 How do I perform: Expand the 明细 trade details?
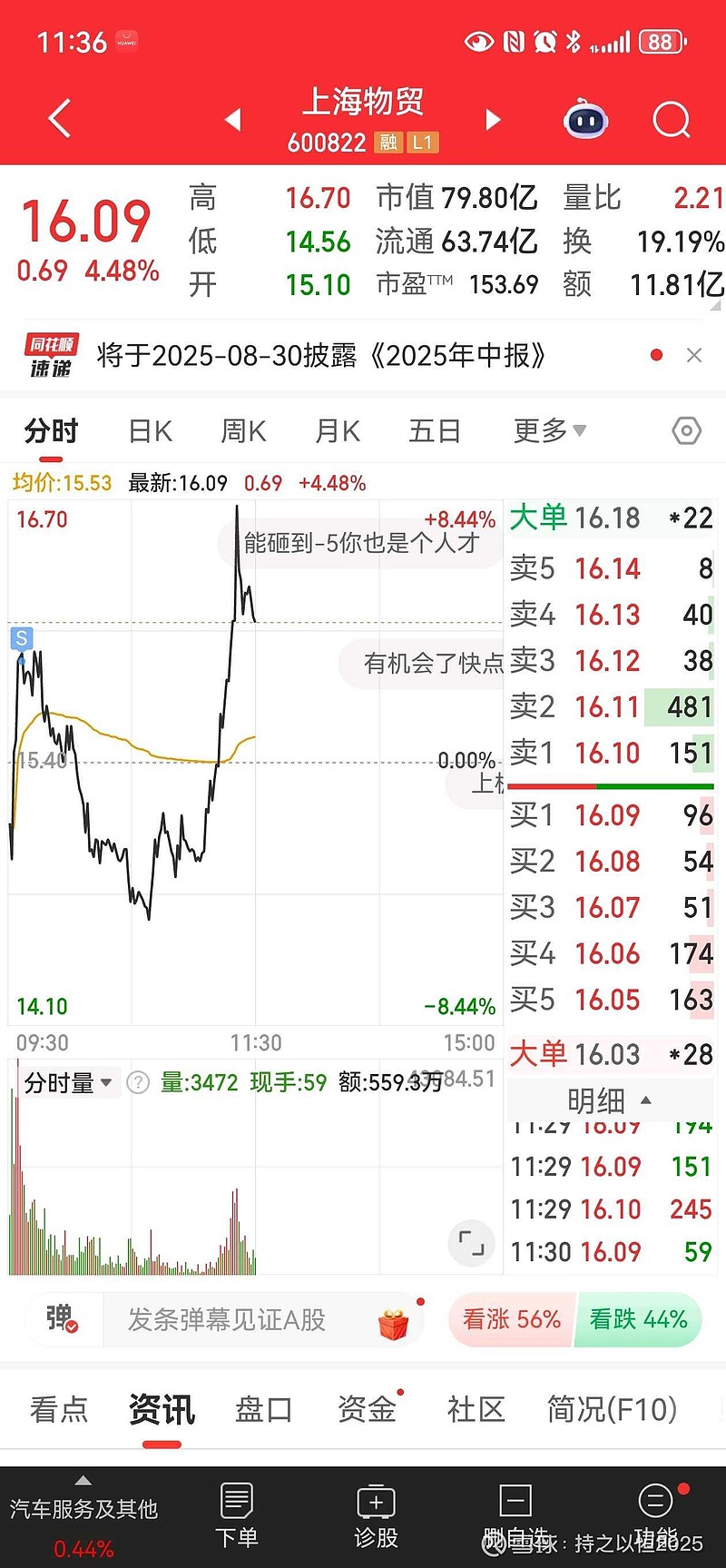[x=610, y=1100]
